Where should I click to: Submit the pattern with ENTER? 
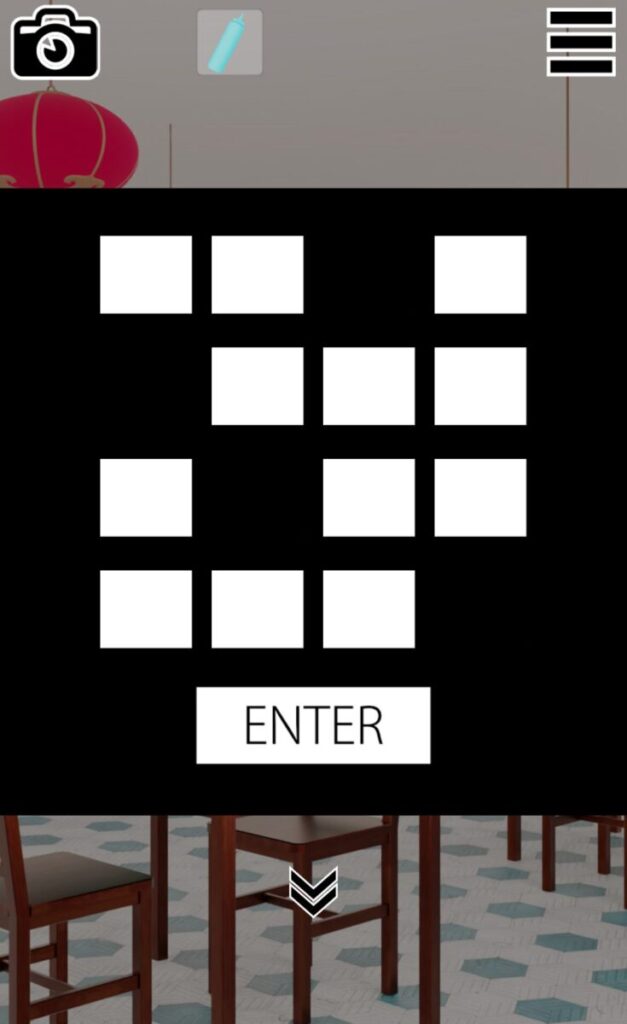[x=313, y=725]
